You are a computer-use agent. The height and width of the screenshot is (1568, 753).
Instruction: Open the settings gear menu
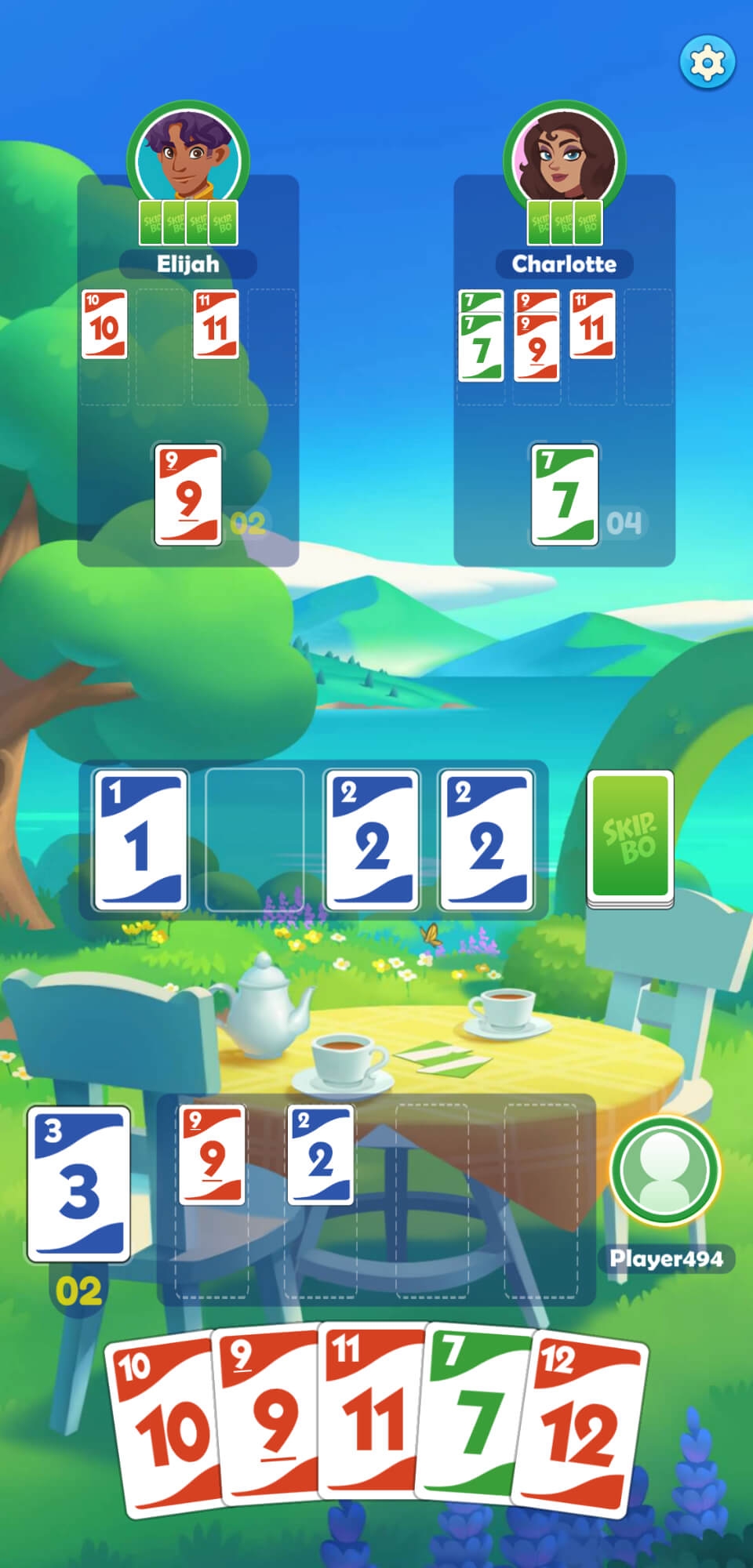click(707, 61)
